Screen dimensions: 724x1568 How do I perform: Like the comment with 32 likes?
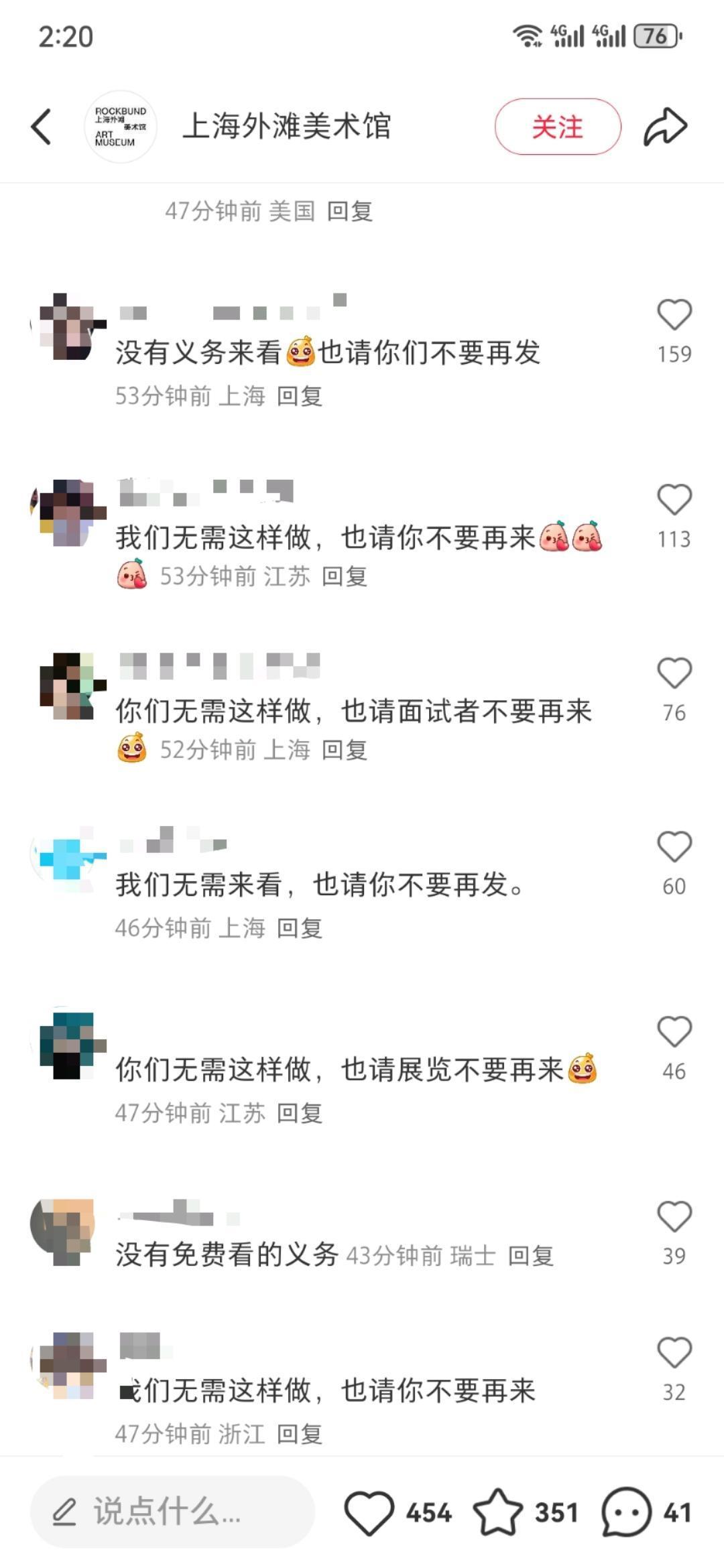tap(674, 1353)
